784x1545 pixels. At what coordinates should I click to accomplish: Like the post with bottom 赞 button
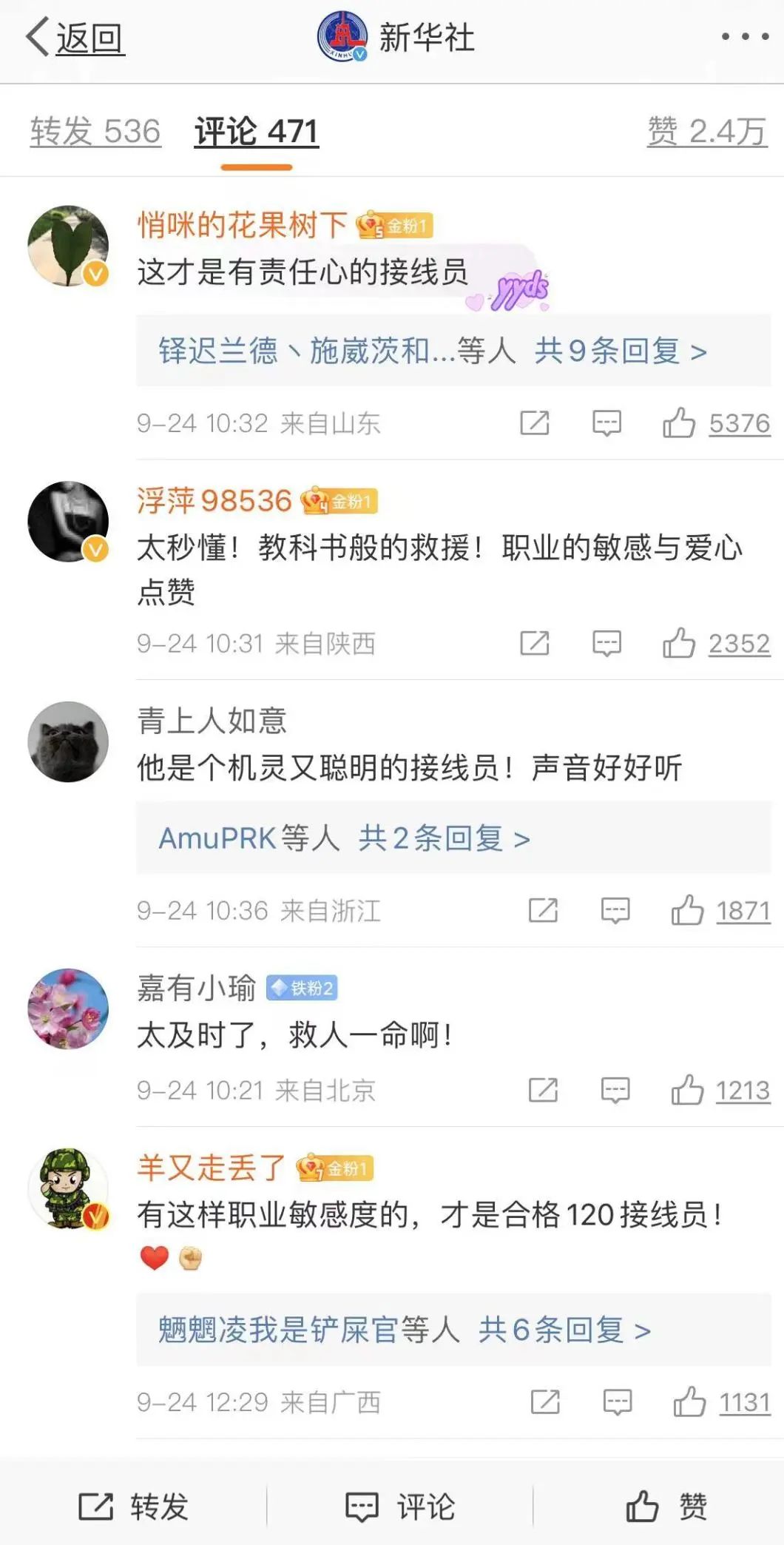coord(666,1507)
